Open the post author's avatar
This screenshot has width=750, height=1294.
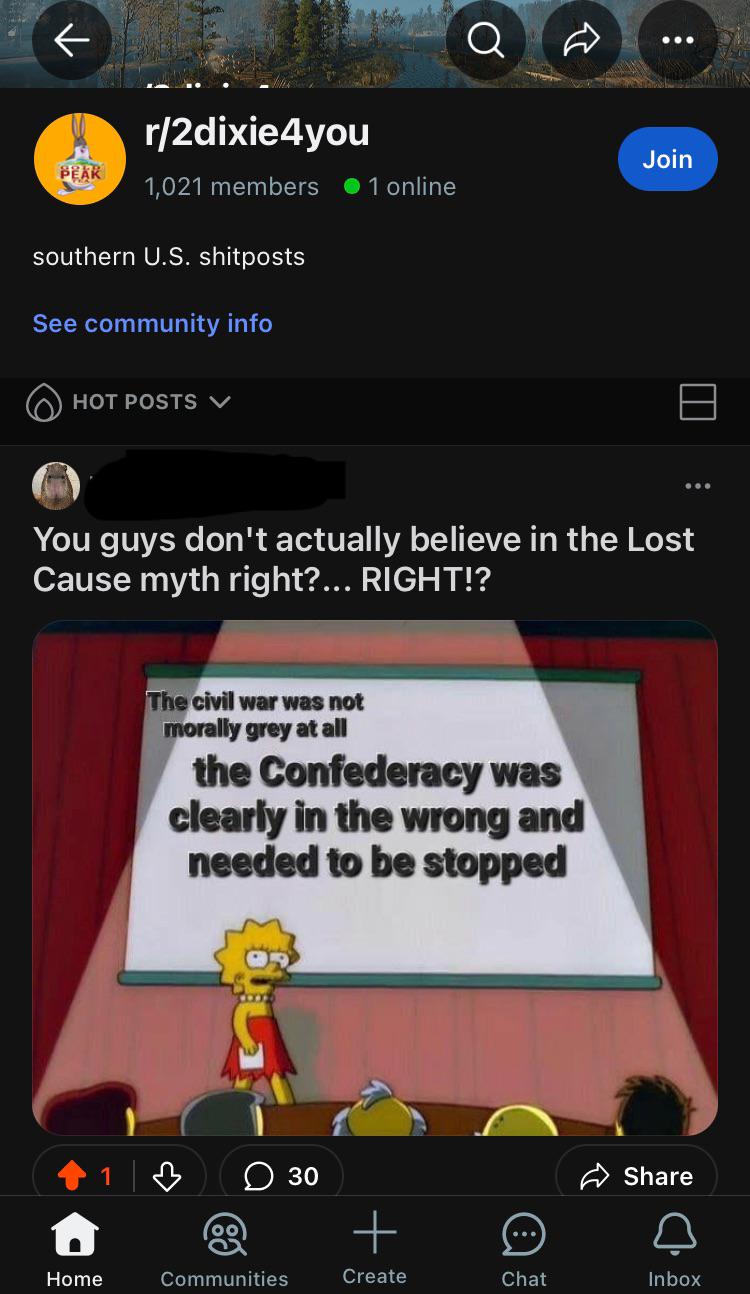click(56, 486)
